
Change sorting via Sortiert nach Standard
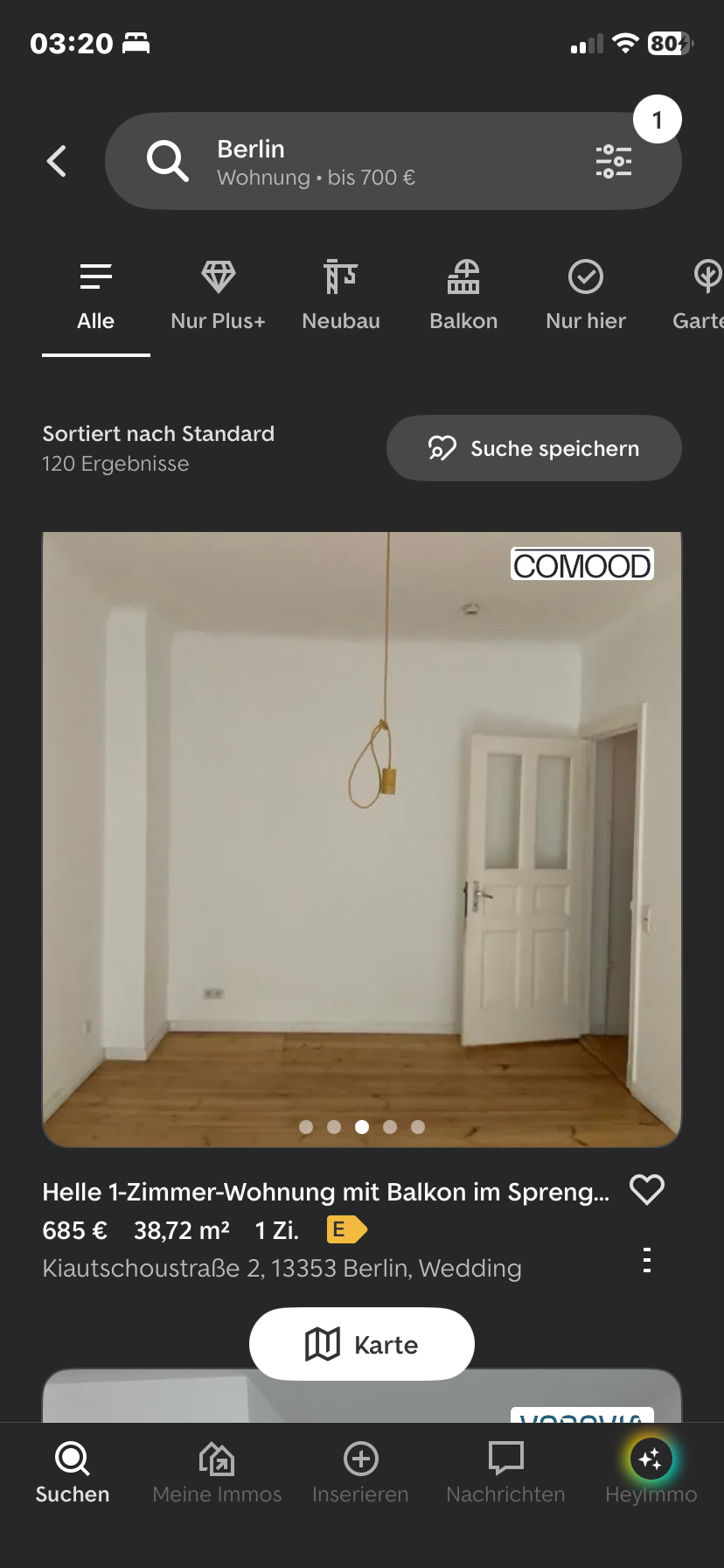pyautogui.click(x=158, y=434)
